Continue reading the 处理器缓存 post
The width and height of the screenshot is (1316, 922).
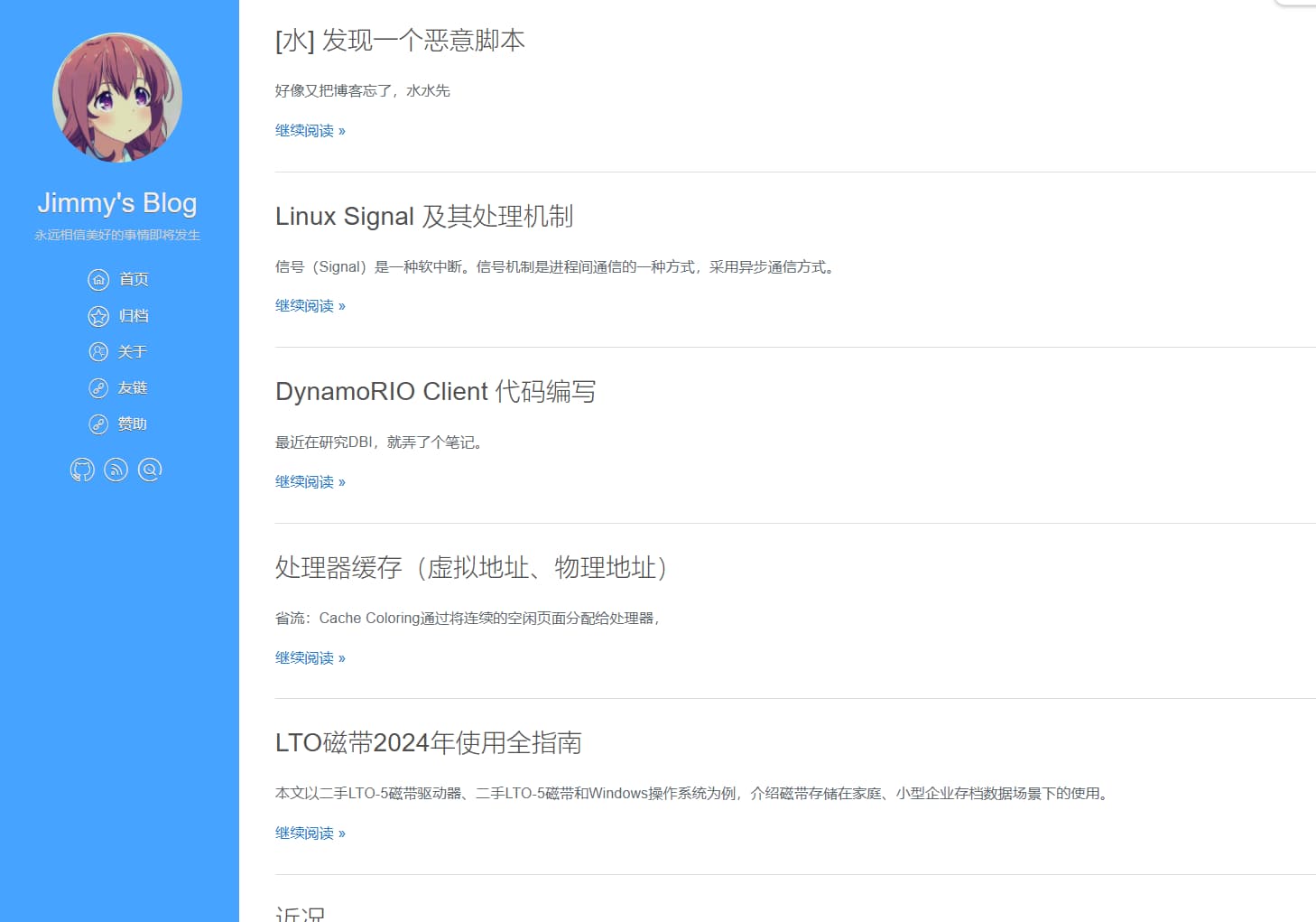pos(310,658)
